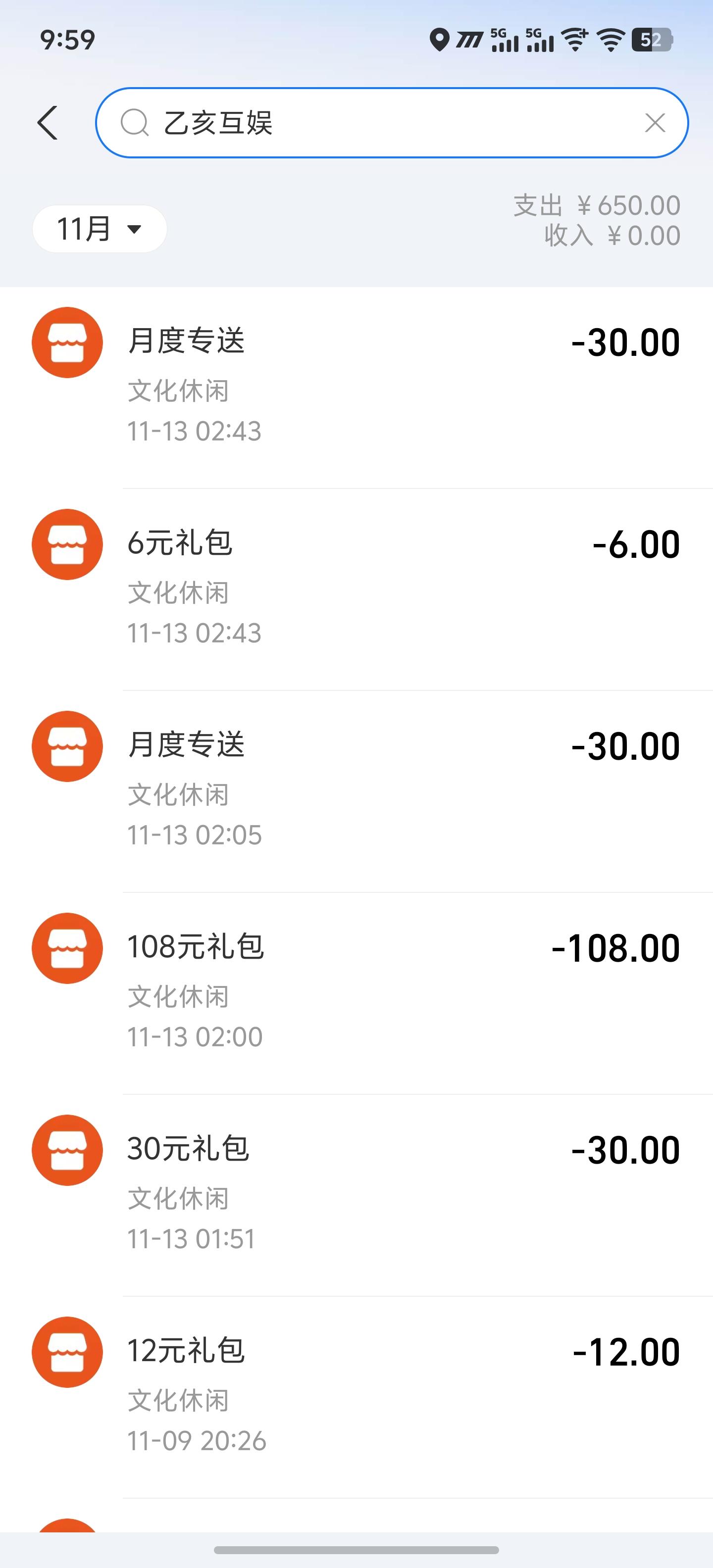Image resolution: width=713 pixels, height=1568 pixels.
Task: Open the 11月 month dropdown
Action: click(99, 229)
